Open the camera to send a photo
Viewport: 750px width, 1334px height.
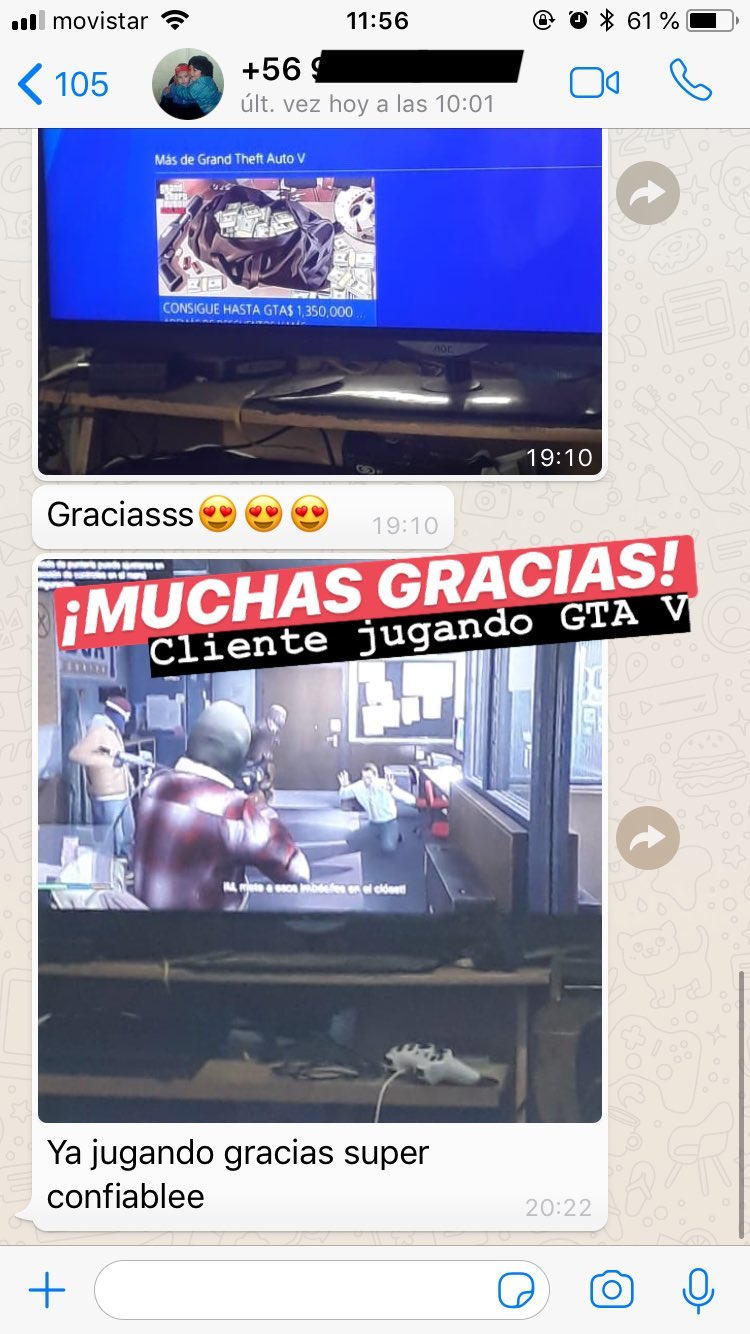point(612,1290)
